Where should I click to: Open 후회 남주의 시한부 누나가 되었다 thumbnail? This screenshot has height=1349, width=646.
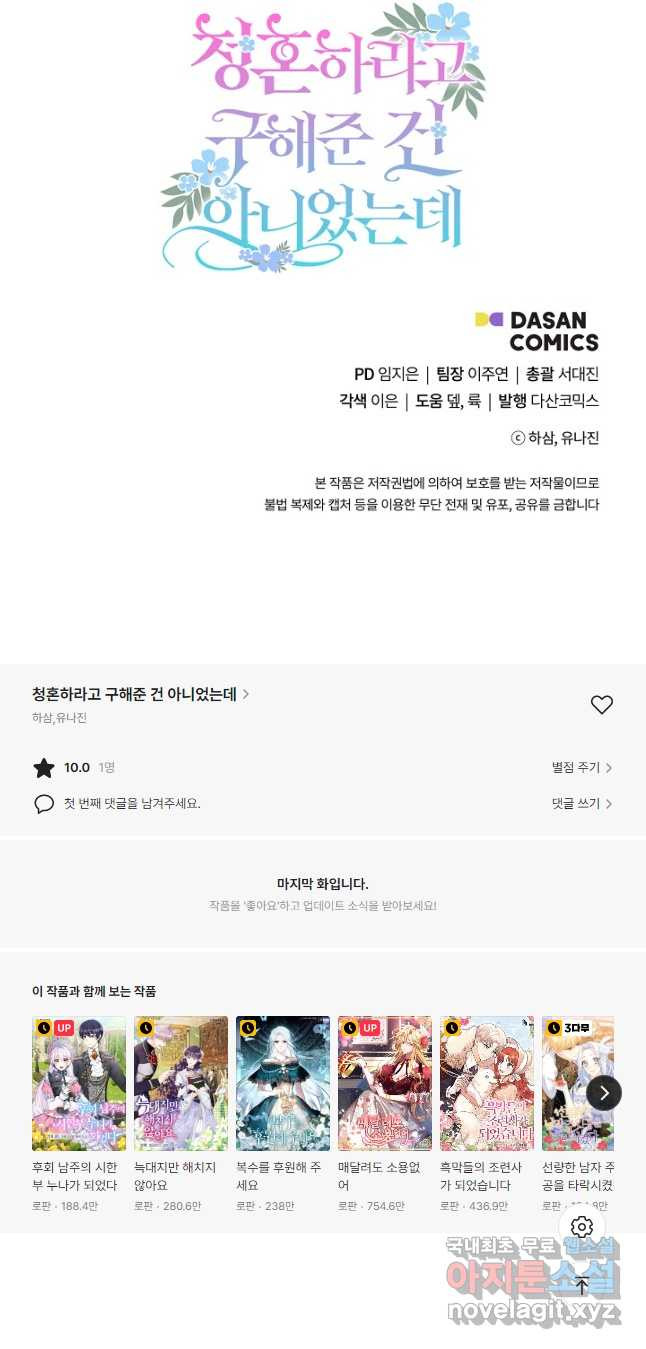(x=79, y=1083)
